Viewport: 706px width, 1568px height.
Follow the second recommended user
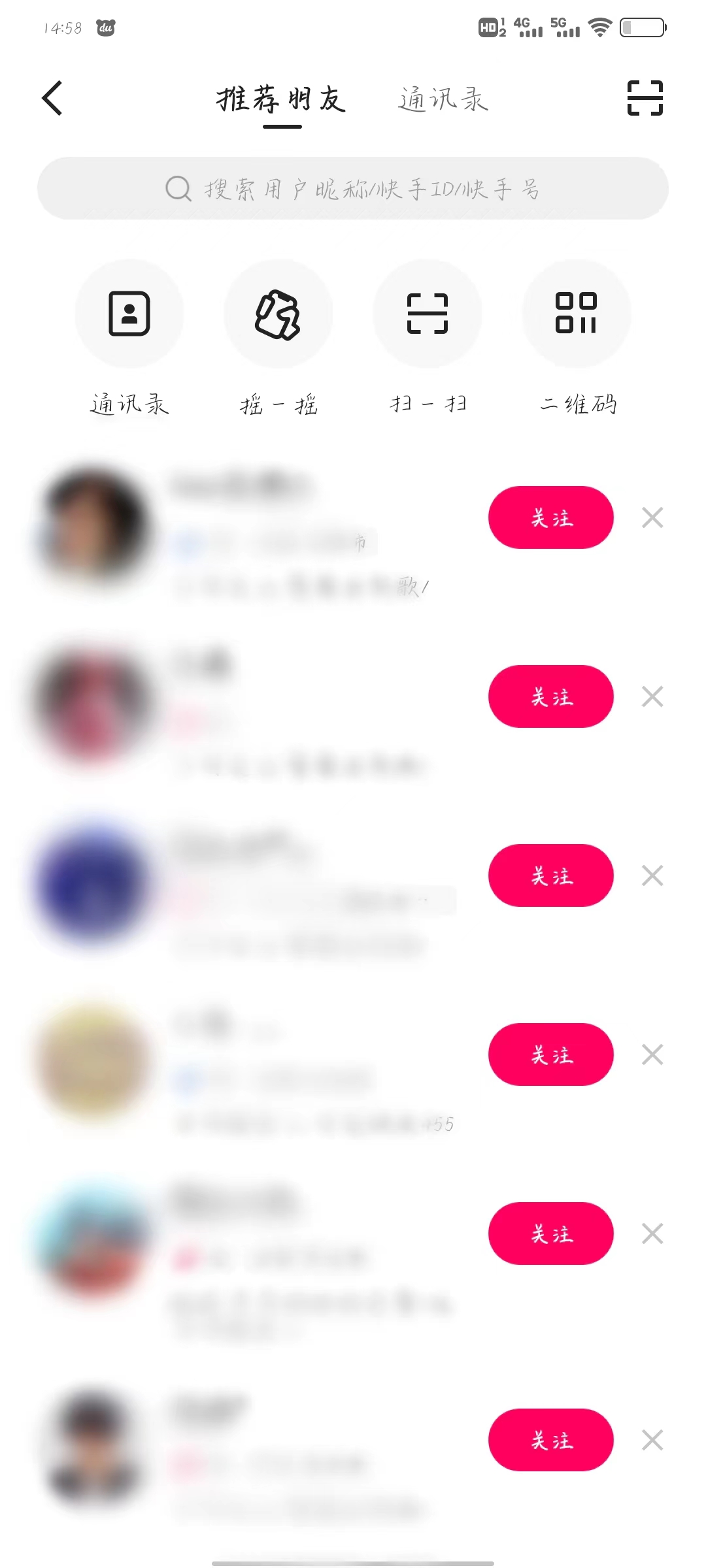tap(550, 696)
